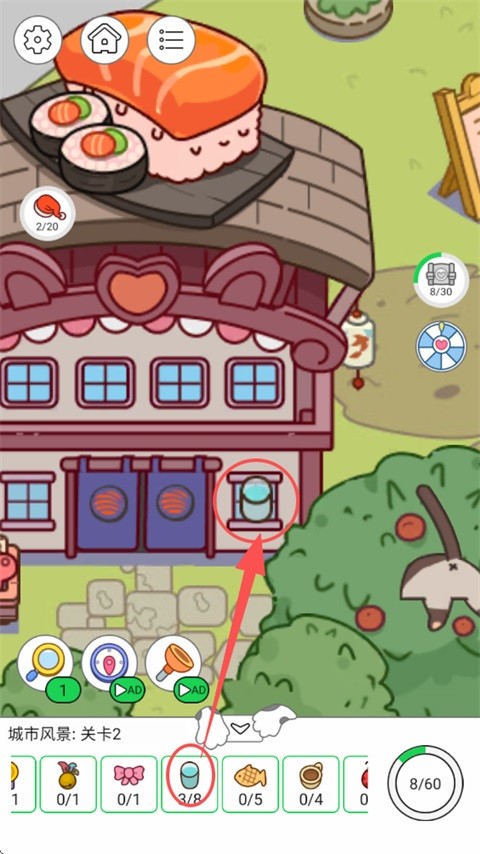Screen dimensions: 480x854
Task: Tap the chicken leg 2/20 badge
Action: pos(47,213)
